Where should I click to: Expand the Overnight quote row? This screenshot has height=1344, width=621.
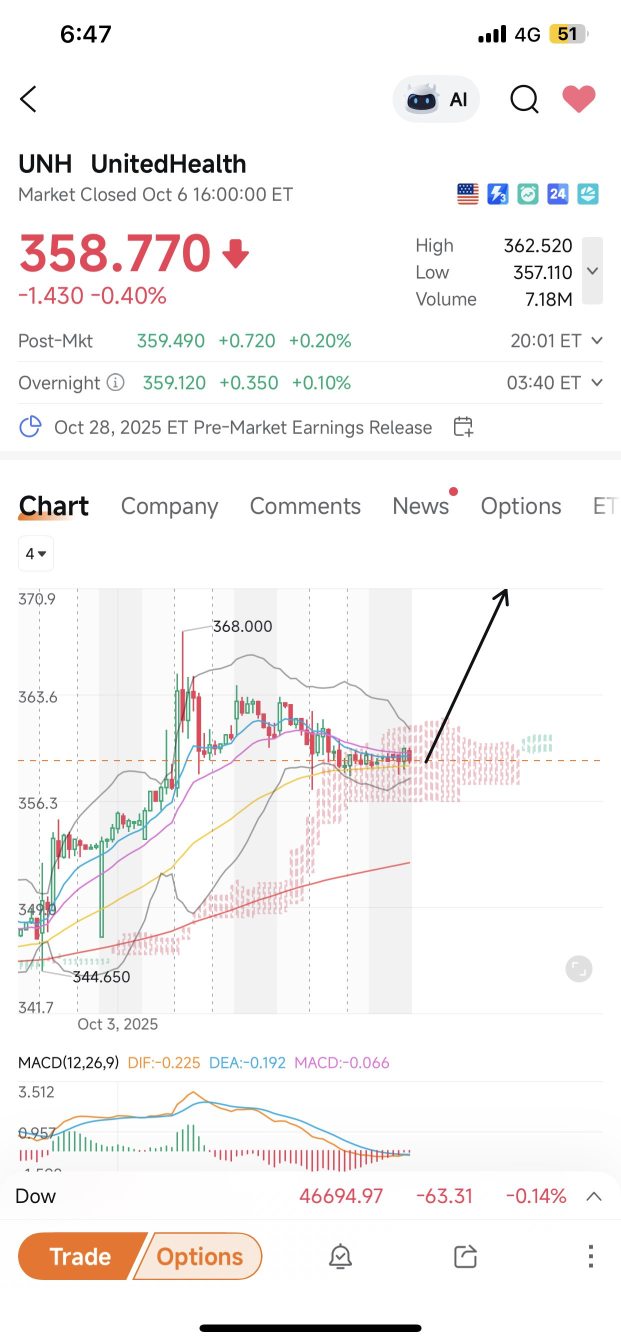click(597, 383)
